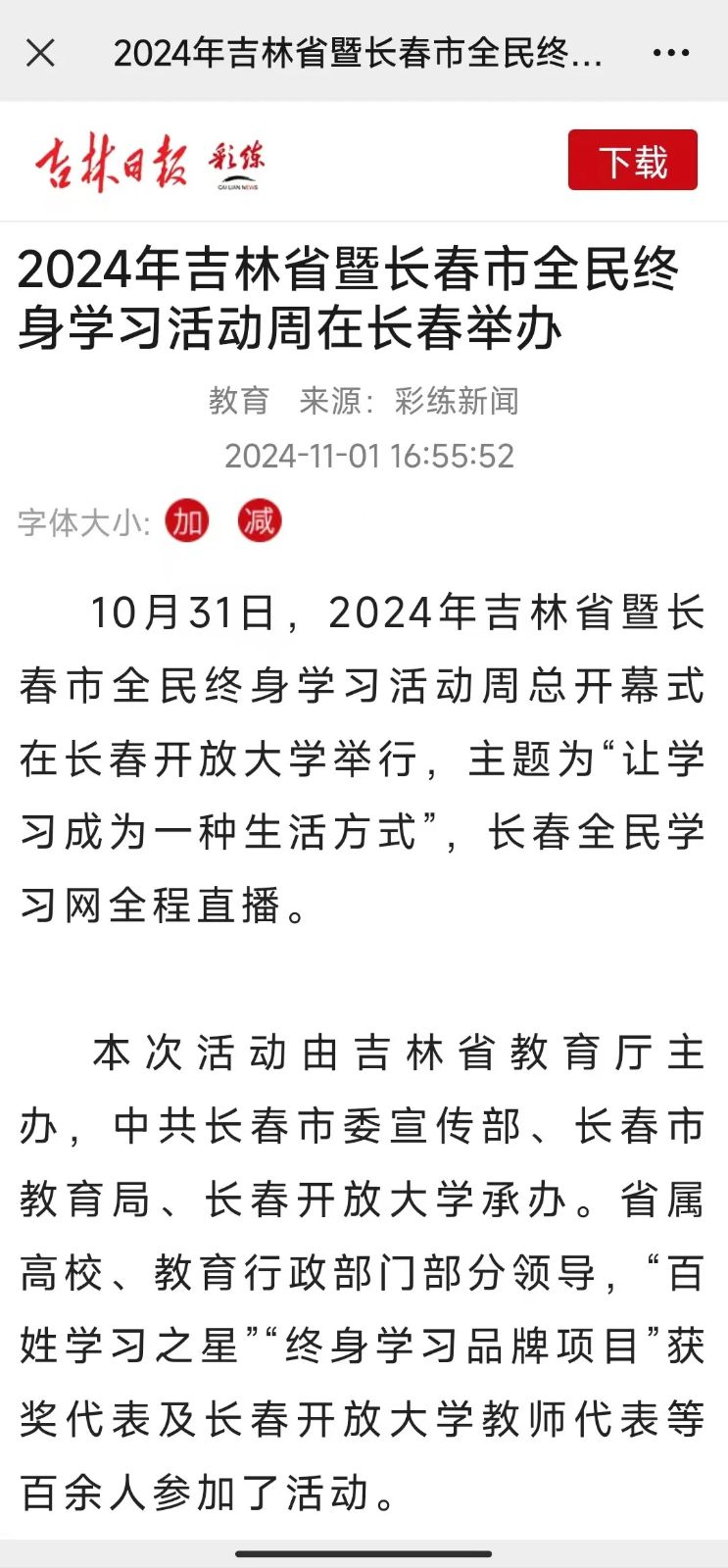The width and height of the screenshot is (728, 1568).
Task: Close the article webview with X
Action: 40,53
